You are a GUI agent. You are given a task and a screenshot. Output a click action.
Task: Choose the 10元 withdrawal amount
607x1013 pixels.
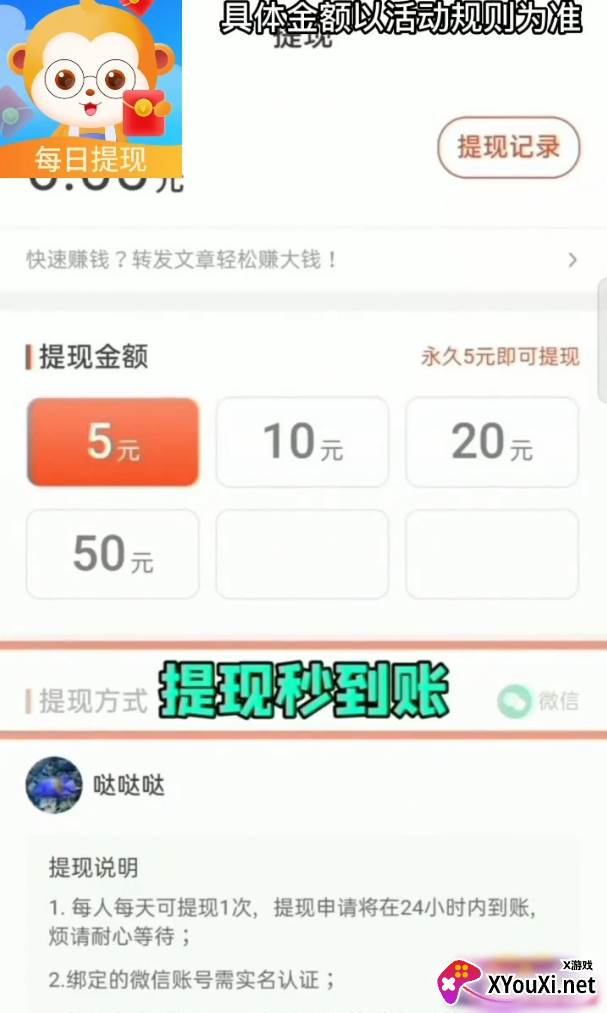coord(302,442)
